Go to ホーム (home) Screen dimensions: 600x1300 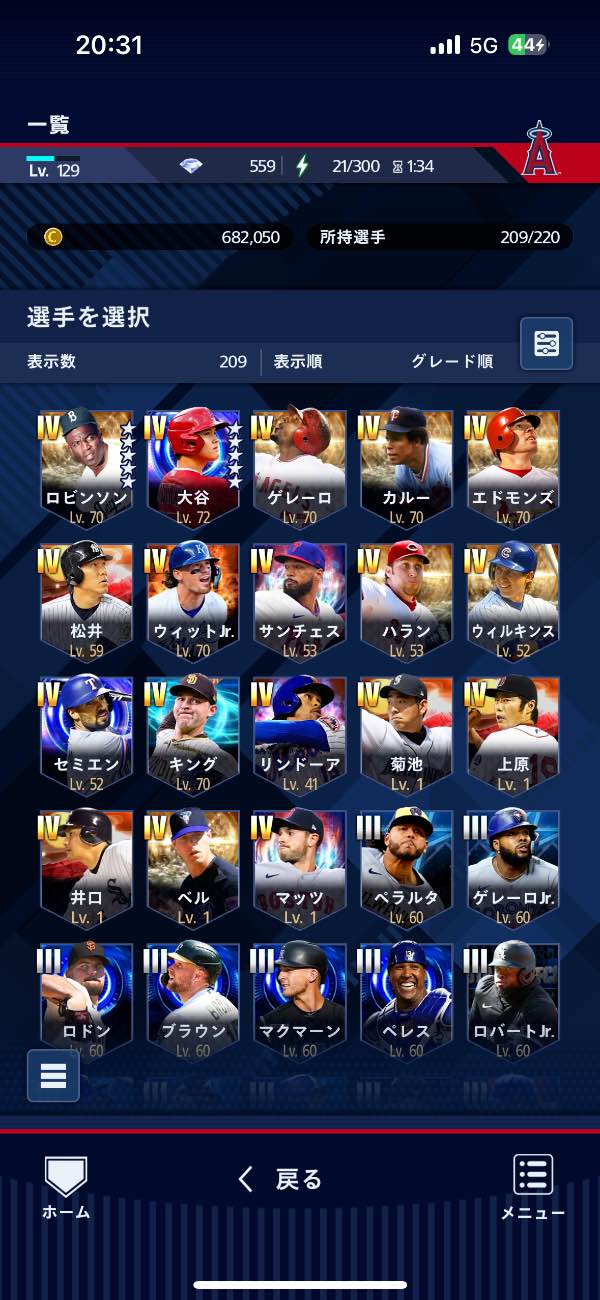(66, 1187)
